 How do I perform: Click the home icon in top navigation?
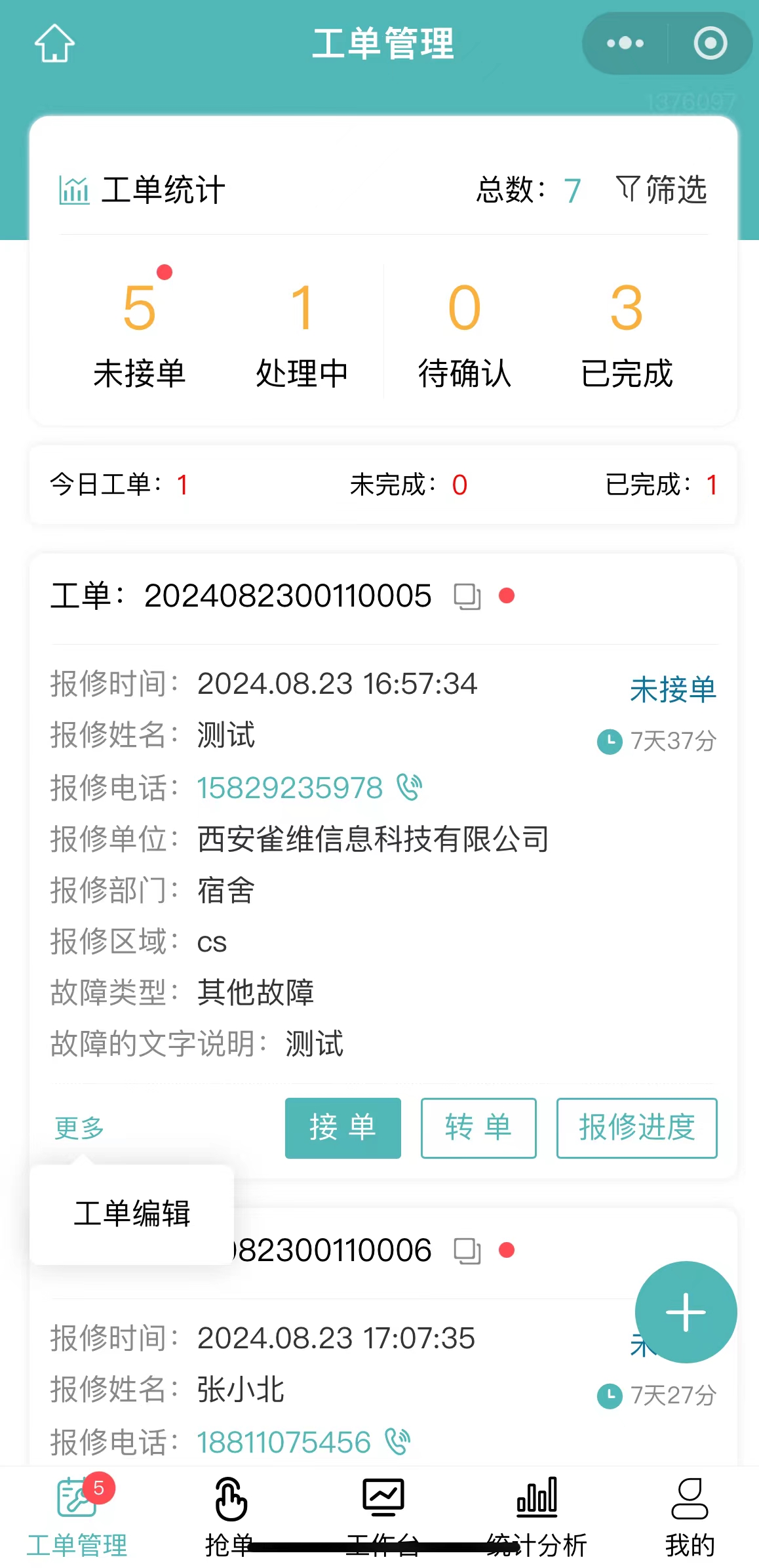55,42
